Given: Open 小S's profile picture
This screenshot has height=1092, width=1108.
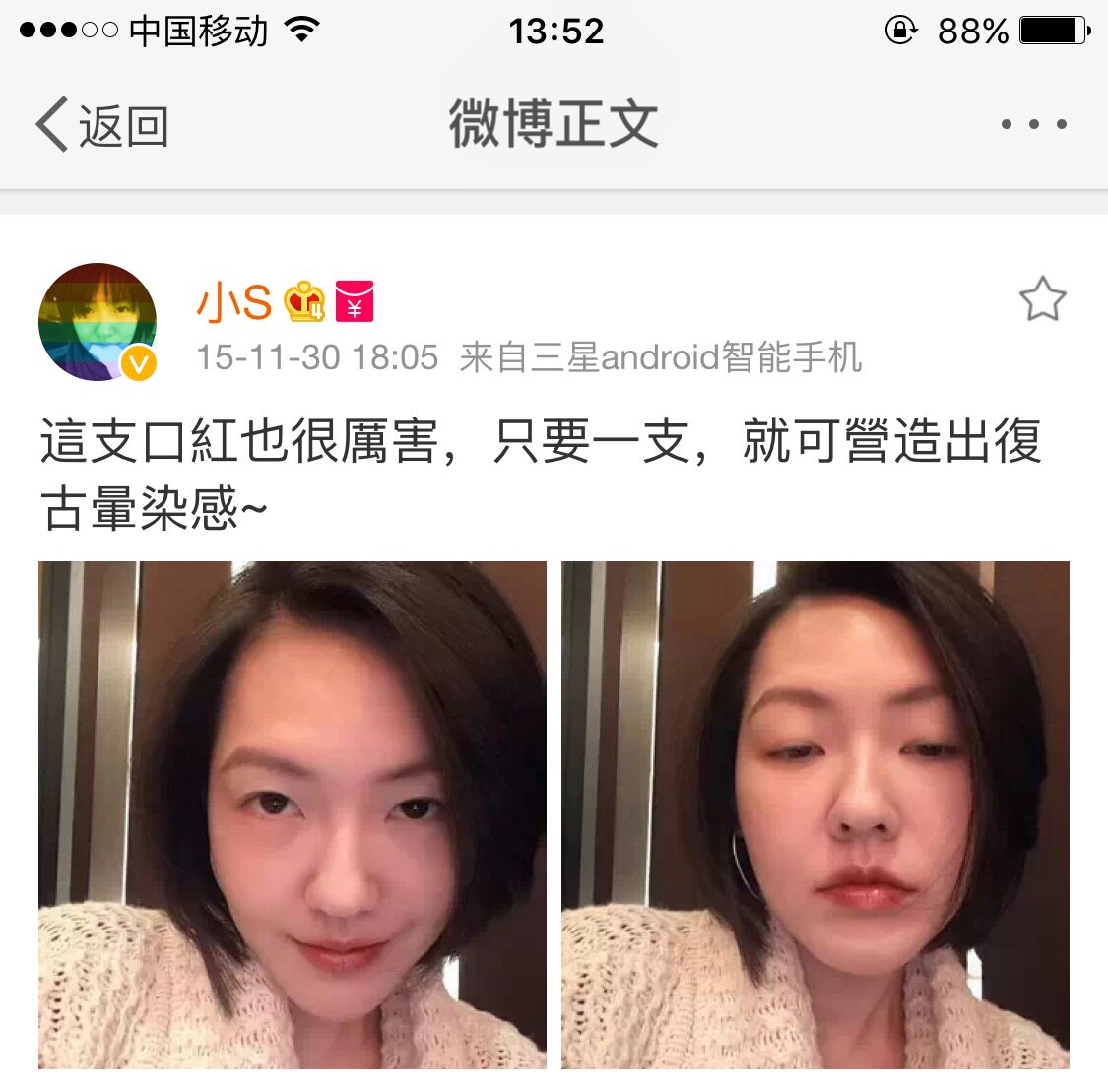Looking at the screenshot, I should coord(98,322).
